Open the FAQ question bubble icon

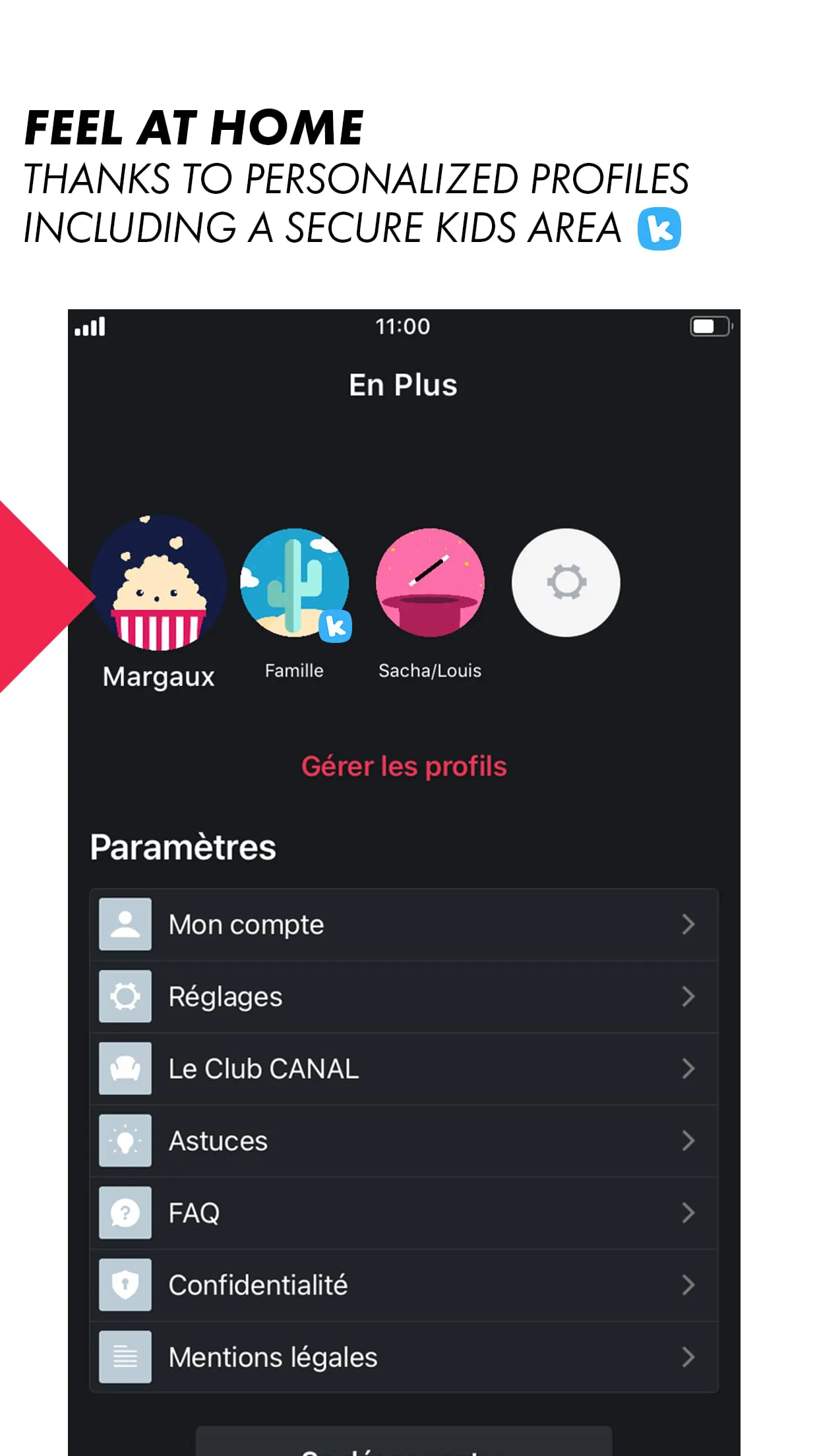click(125, 1213)
